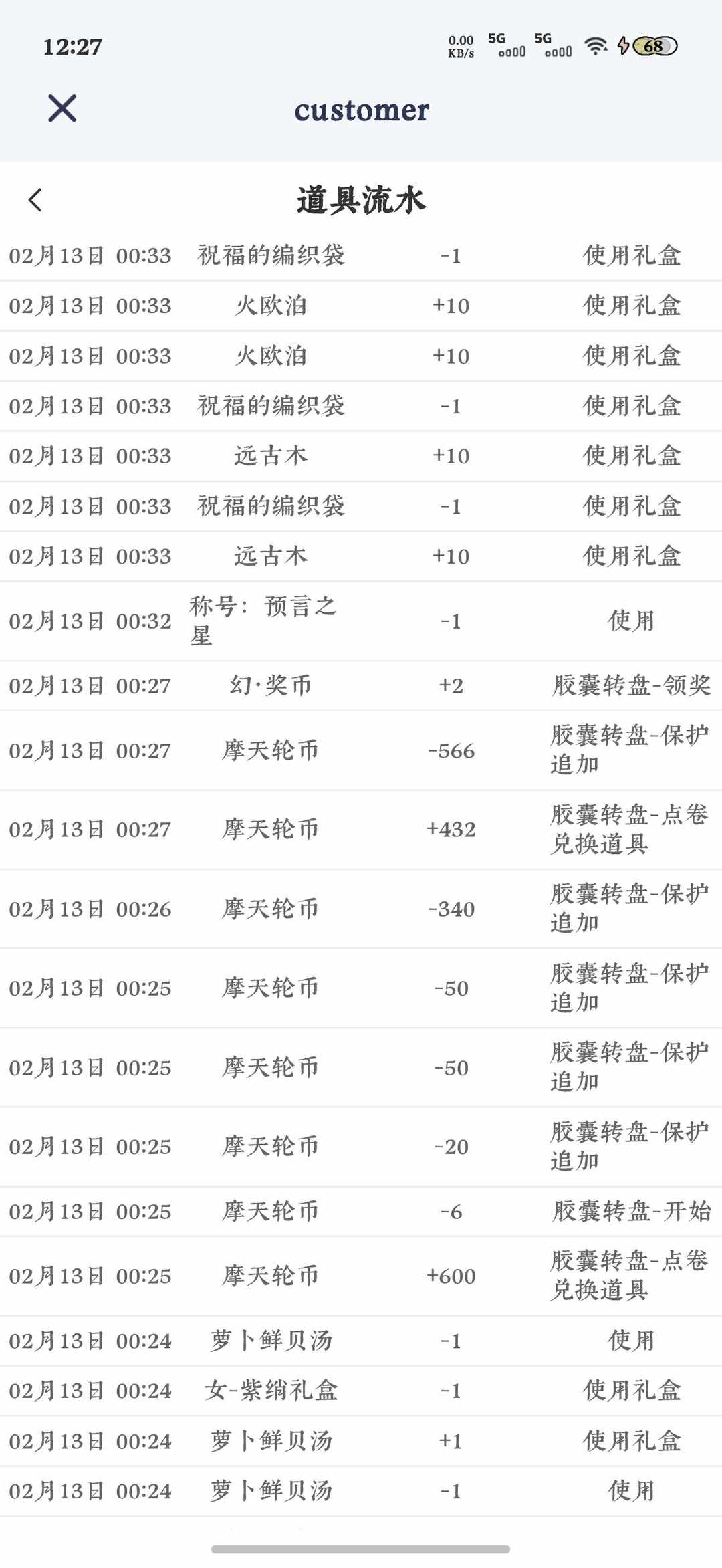
Task: Tap the clock showing 12:27
Action: pyautogui.click(x=72, y=47)
